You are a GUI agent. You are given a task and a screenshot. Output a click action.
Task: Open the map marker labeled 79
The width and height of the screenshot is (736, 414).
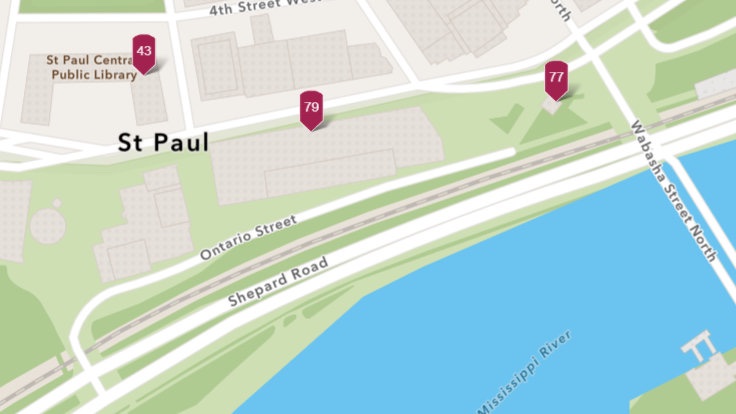click(x=311, y=108)
